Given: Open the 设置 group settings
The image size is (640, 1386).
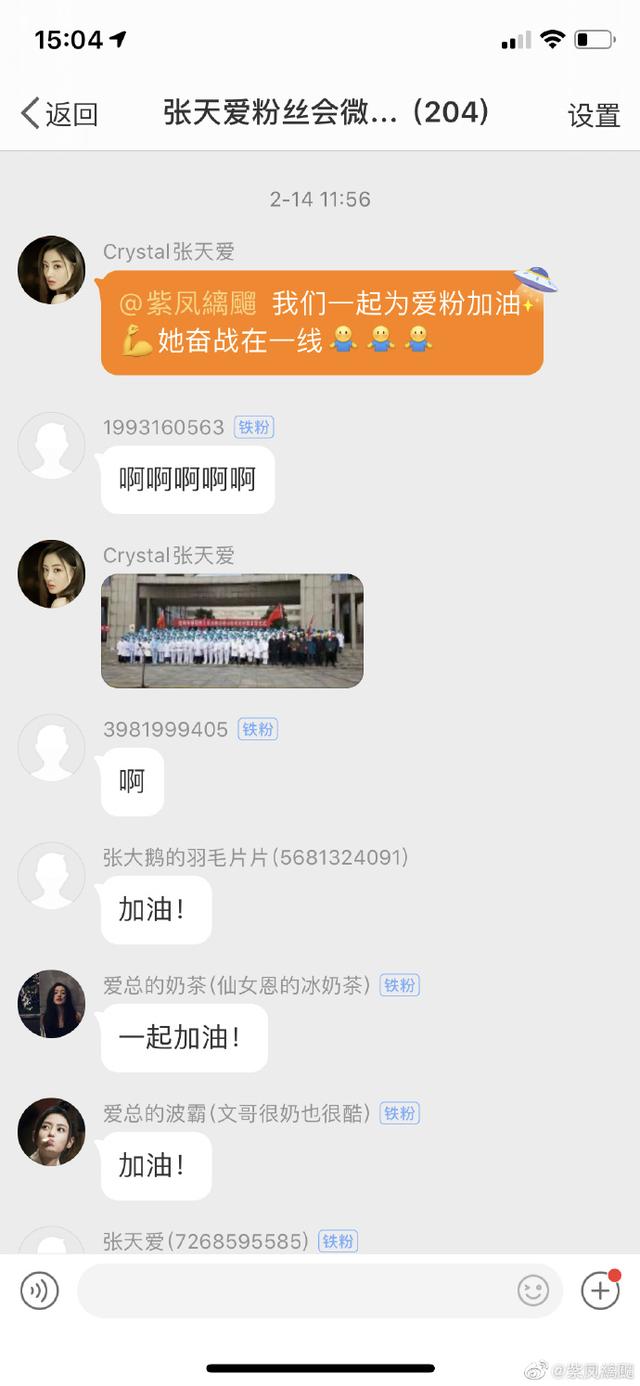Looking at the screenshot, I should 594,115.
